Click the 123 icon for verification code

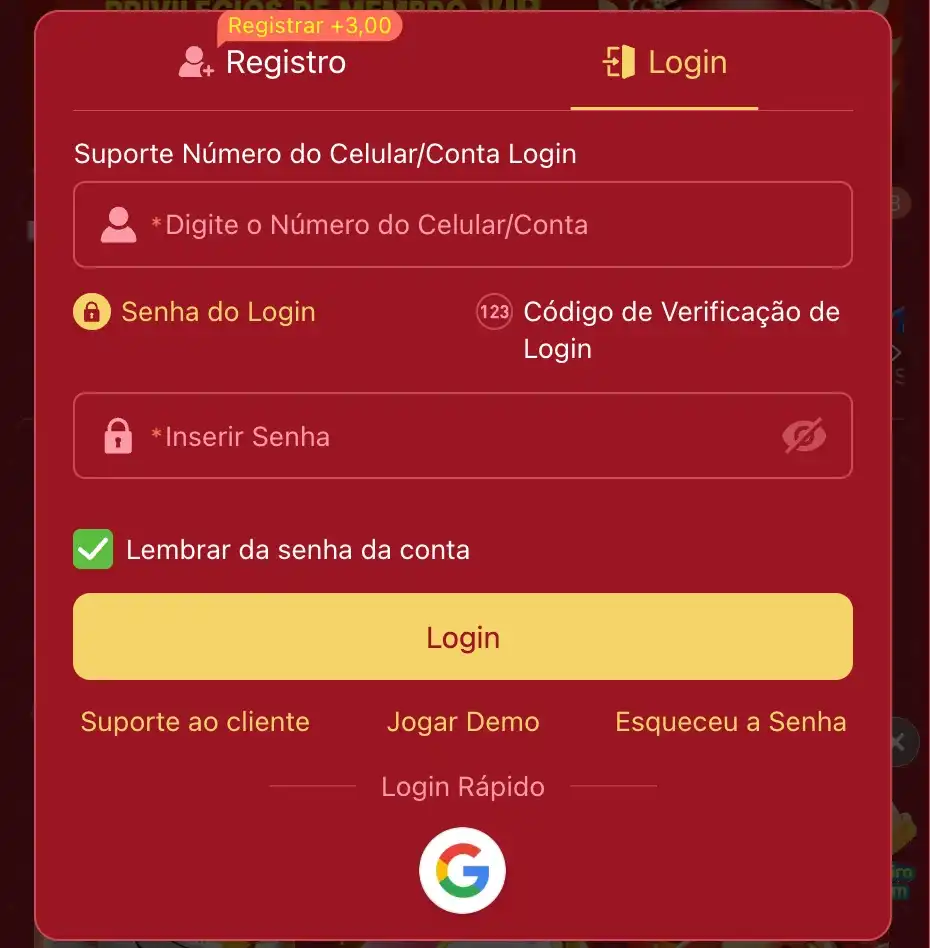[x=494, y=312]
